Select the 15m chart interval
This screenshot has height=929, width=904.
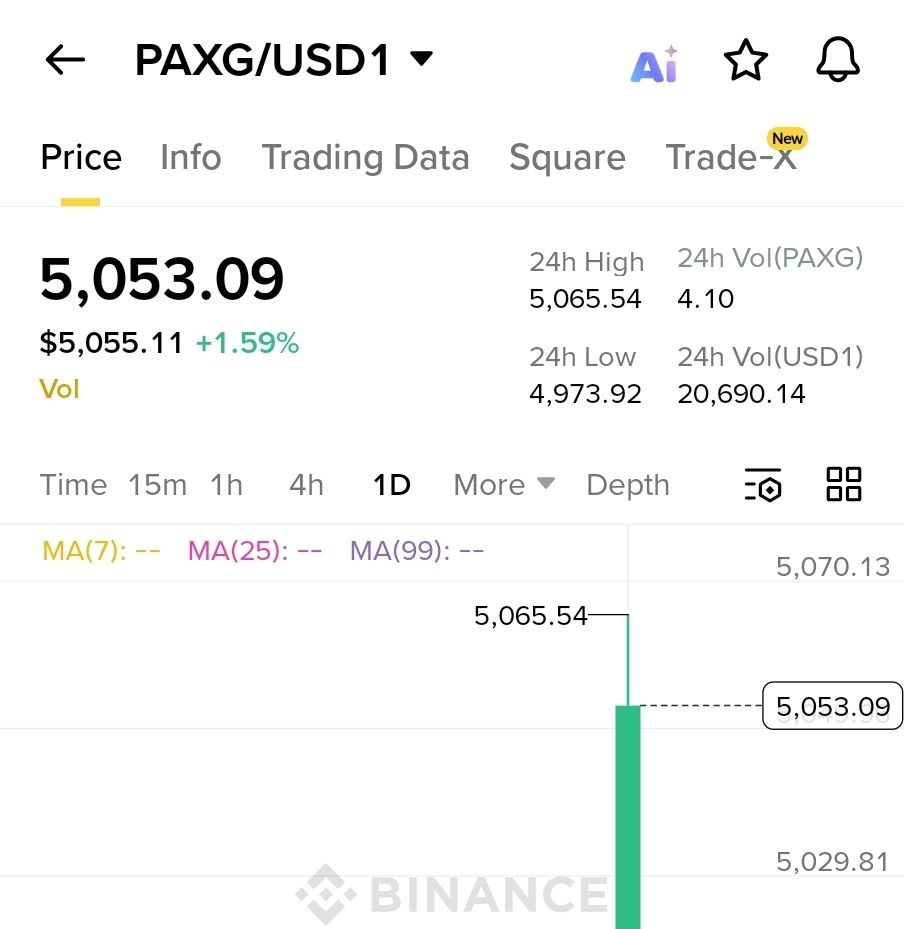point(157,485)
